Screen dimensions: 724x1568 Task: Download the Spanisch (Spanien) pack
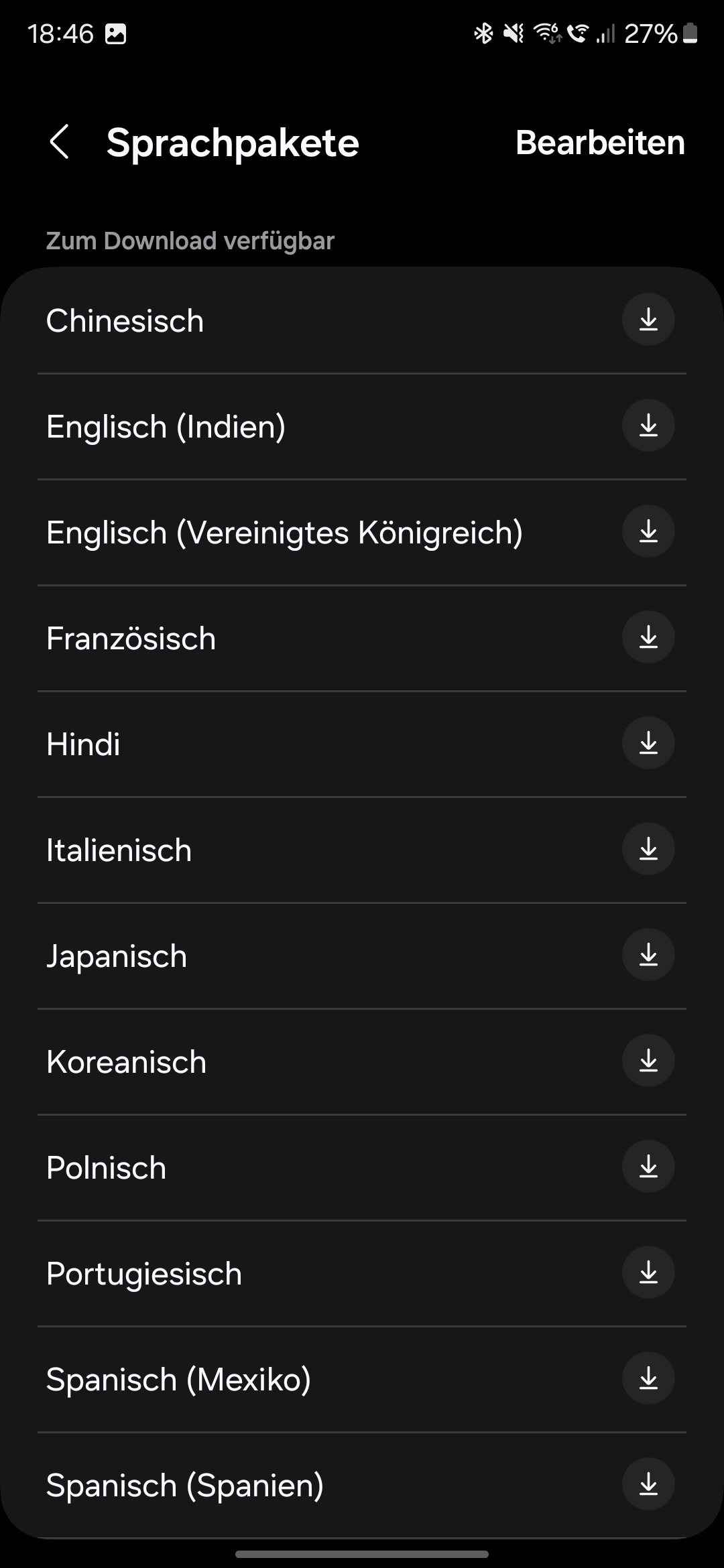click(648, 1484)
